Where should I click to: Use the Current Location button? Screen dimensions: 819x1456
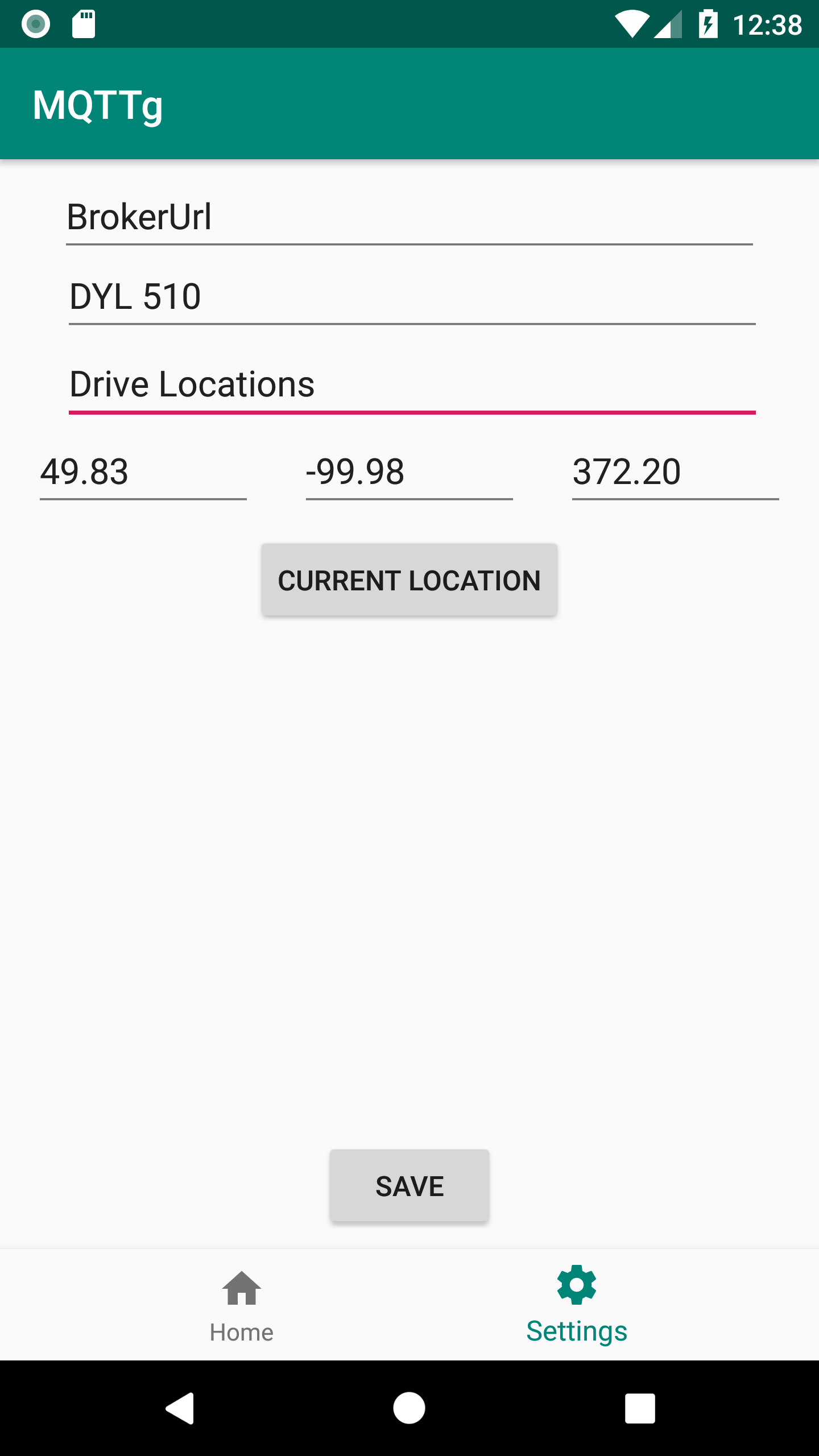409,580
